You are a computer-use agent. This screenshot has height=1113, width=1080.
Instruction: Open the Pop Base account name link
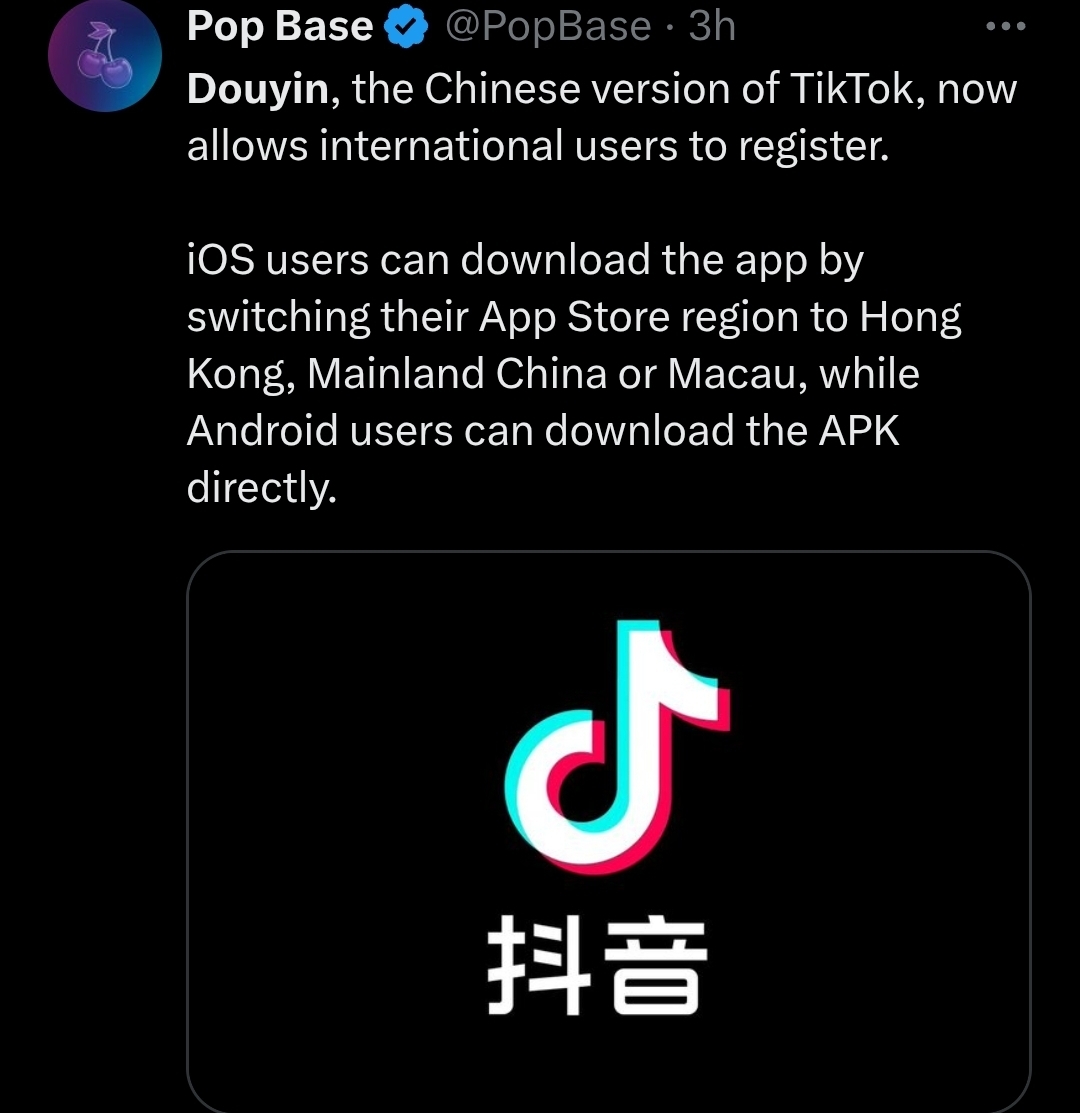279,27
